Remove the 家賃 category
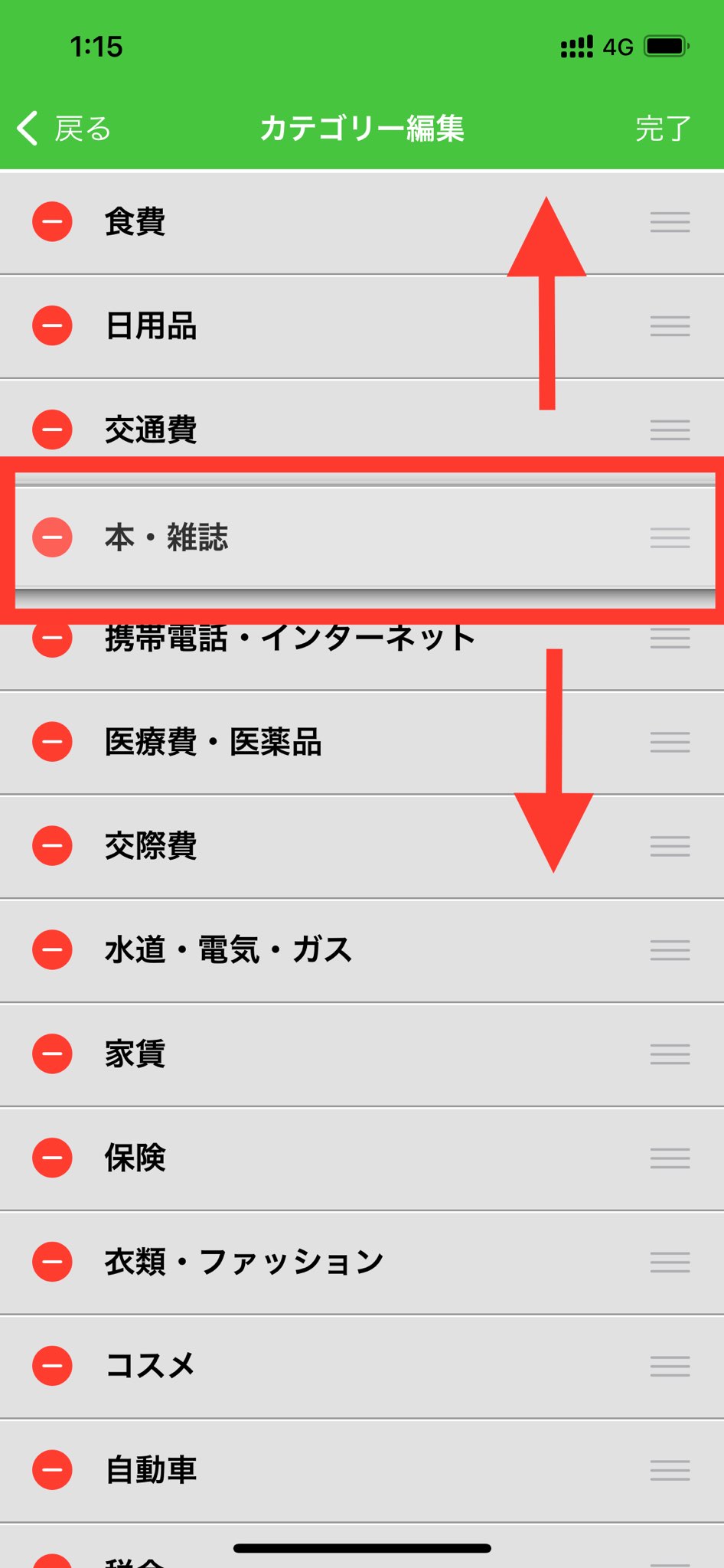Image resolution: width=724 pixels, height=1568 pixels. coord(52,1053)
